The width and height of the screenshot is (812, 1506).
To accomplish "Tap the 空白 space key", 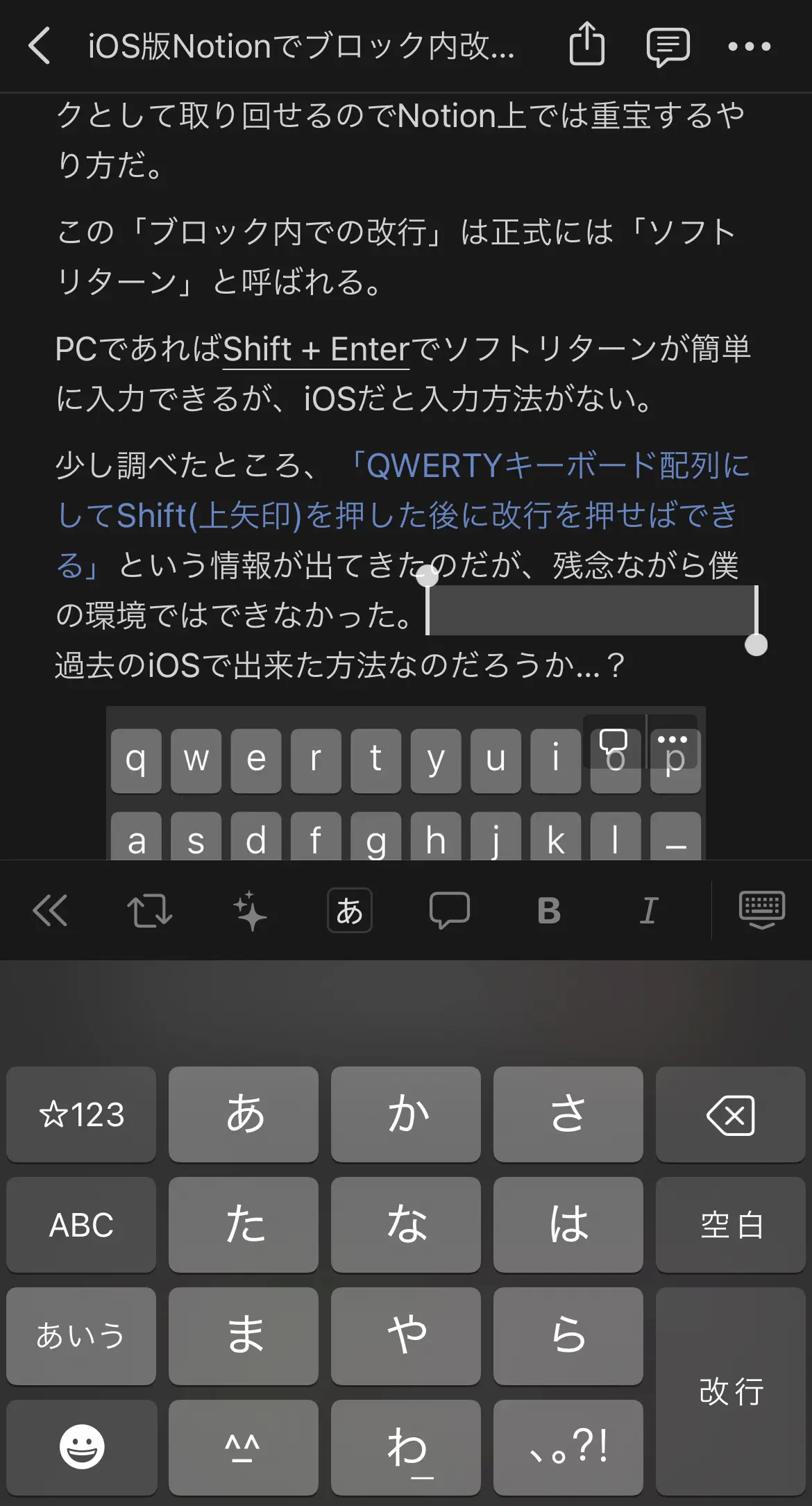I will 731,1225.
